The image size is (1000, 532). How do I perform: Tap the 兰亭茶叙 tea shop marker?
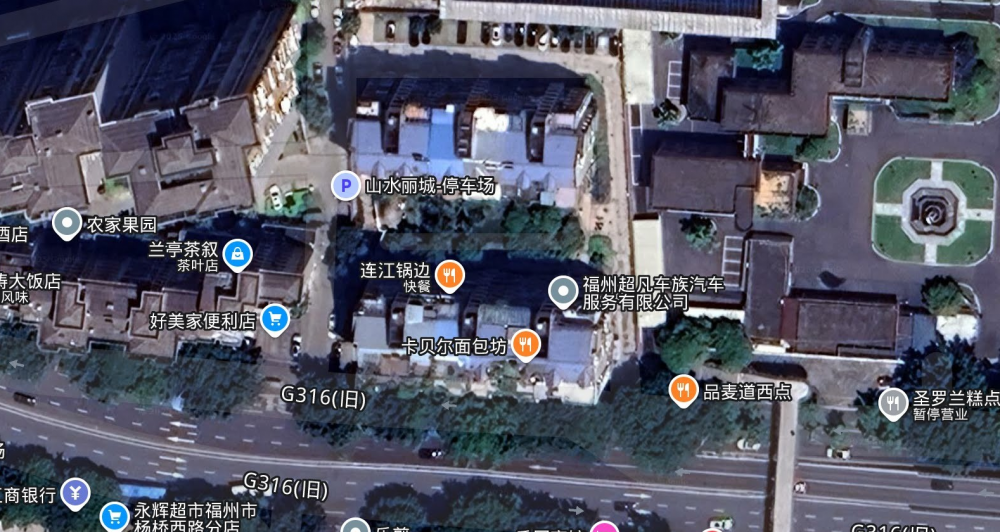(237, 255)
